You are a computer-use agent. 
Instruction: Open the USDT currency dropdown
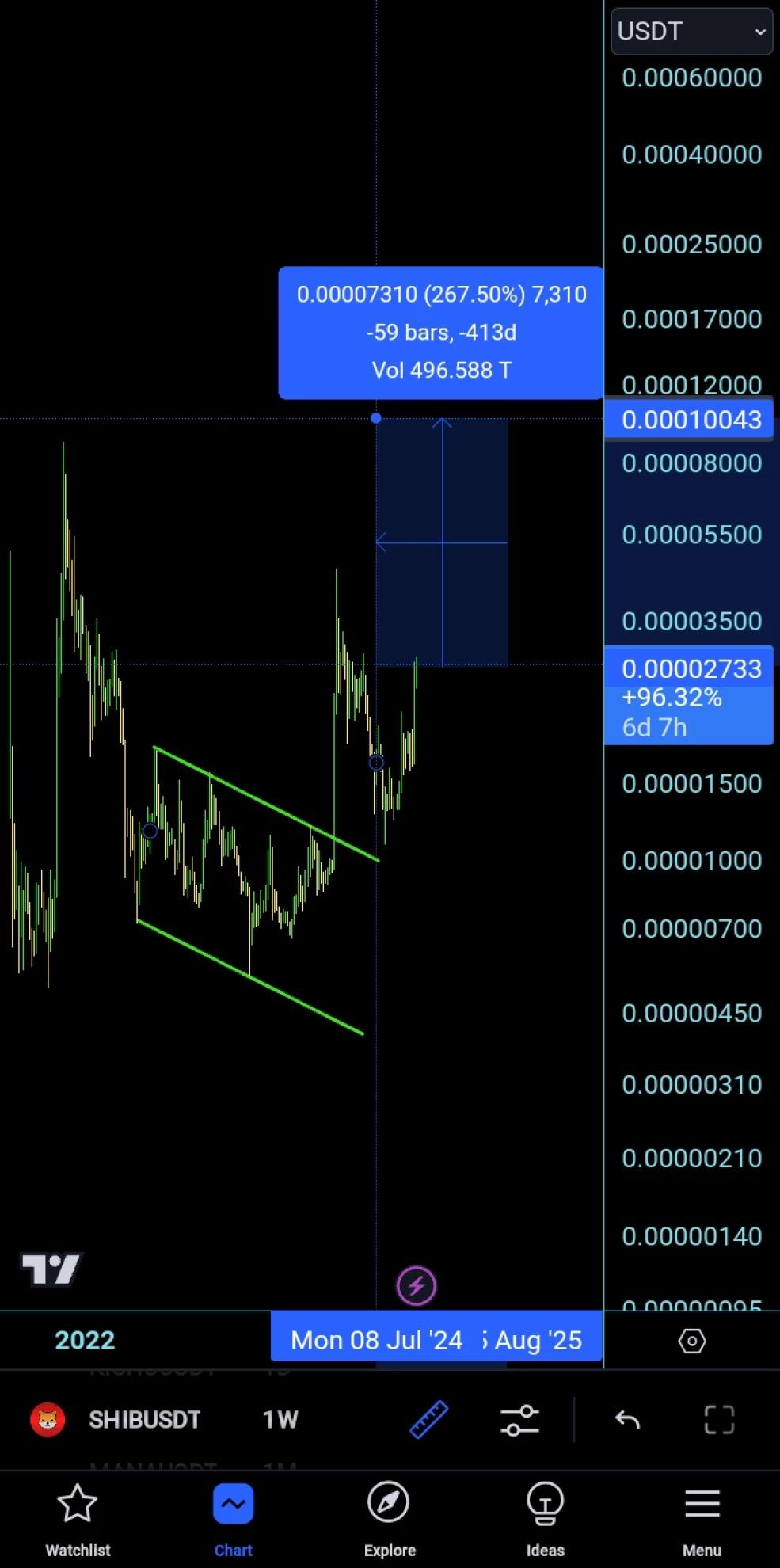pyautogui.click(x=691, y=32)
